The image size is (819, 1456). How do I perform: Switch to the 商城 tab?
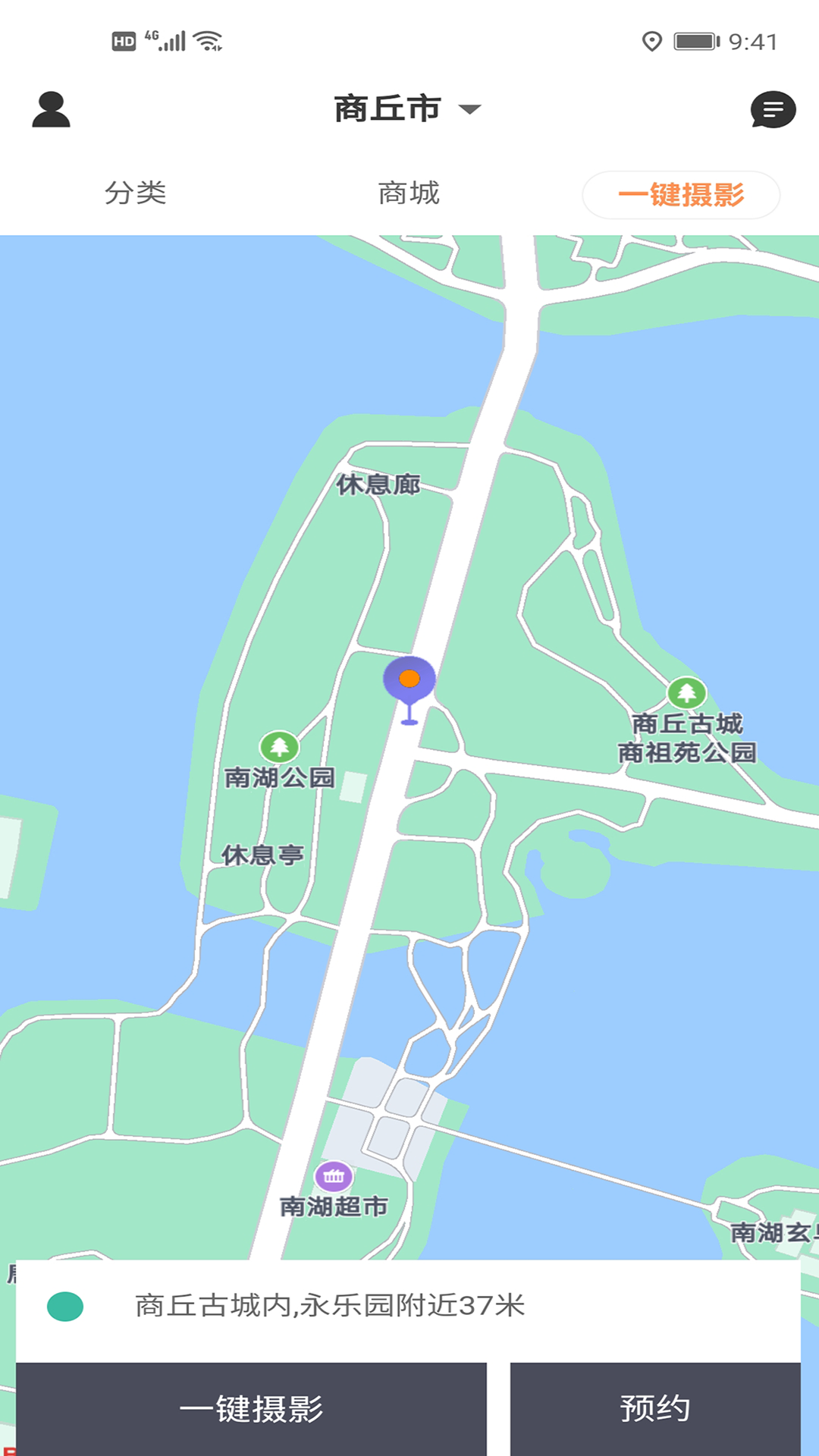pyautogui.click(x=409, y=193)
